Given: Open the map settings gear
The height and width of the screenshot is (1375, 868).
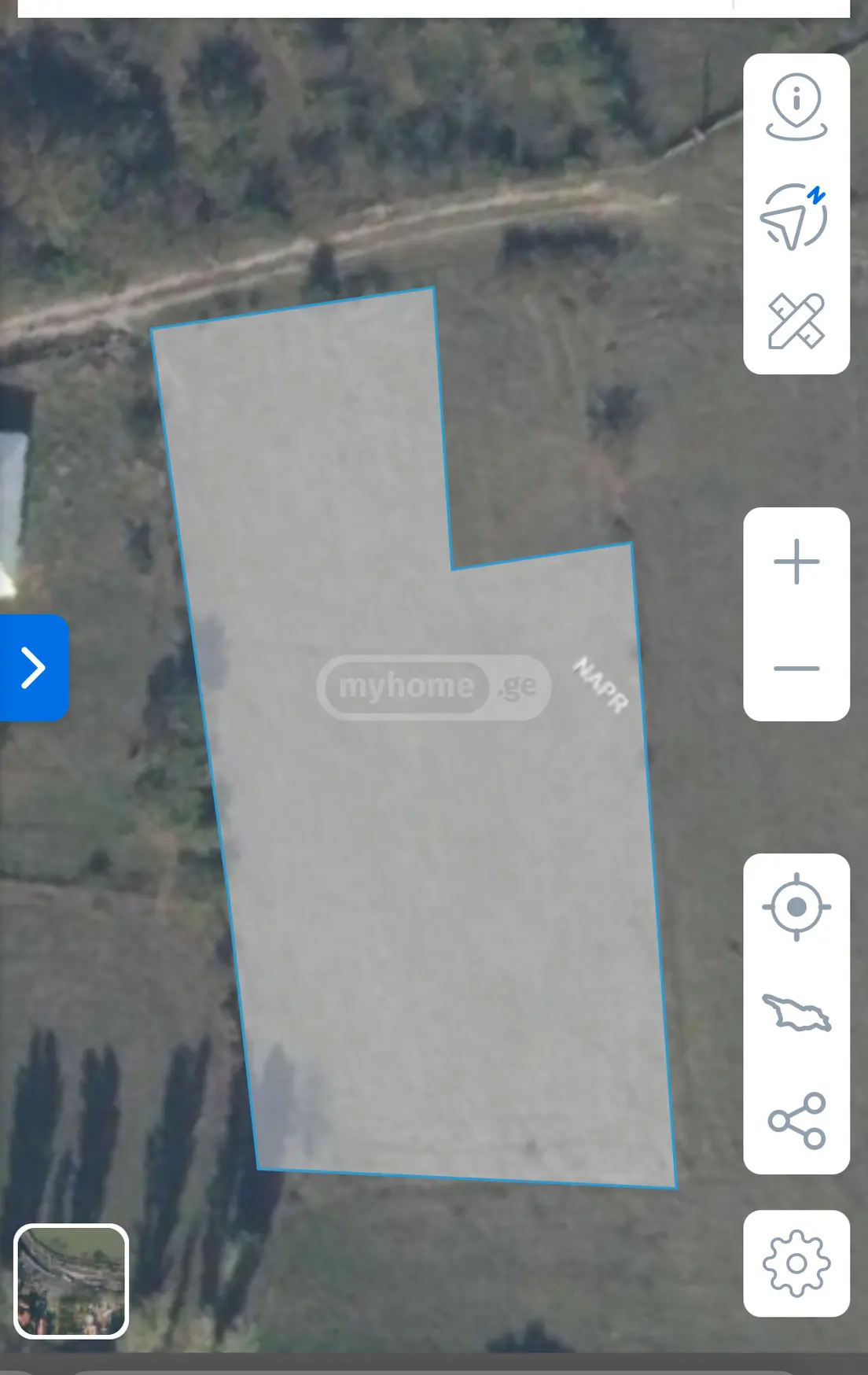Looking at the screenshot, I should click(x=796, y=1263).
